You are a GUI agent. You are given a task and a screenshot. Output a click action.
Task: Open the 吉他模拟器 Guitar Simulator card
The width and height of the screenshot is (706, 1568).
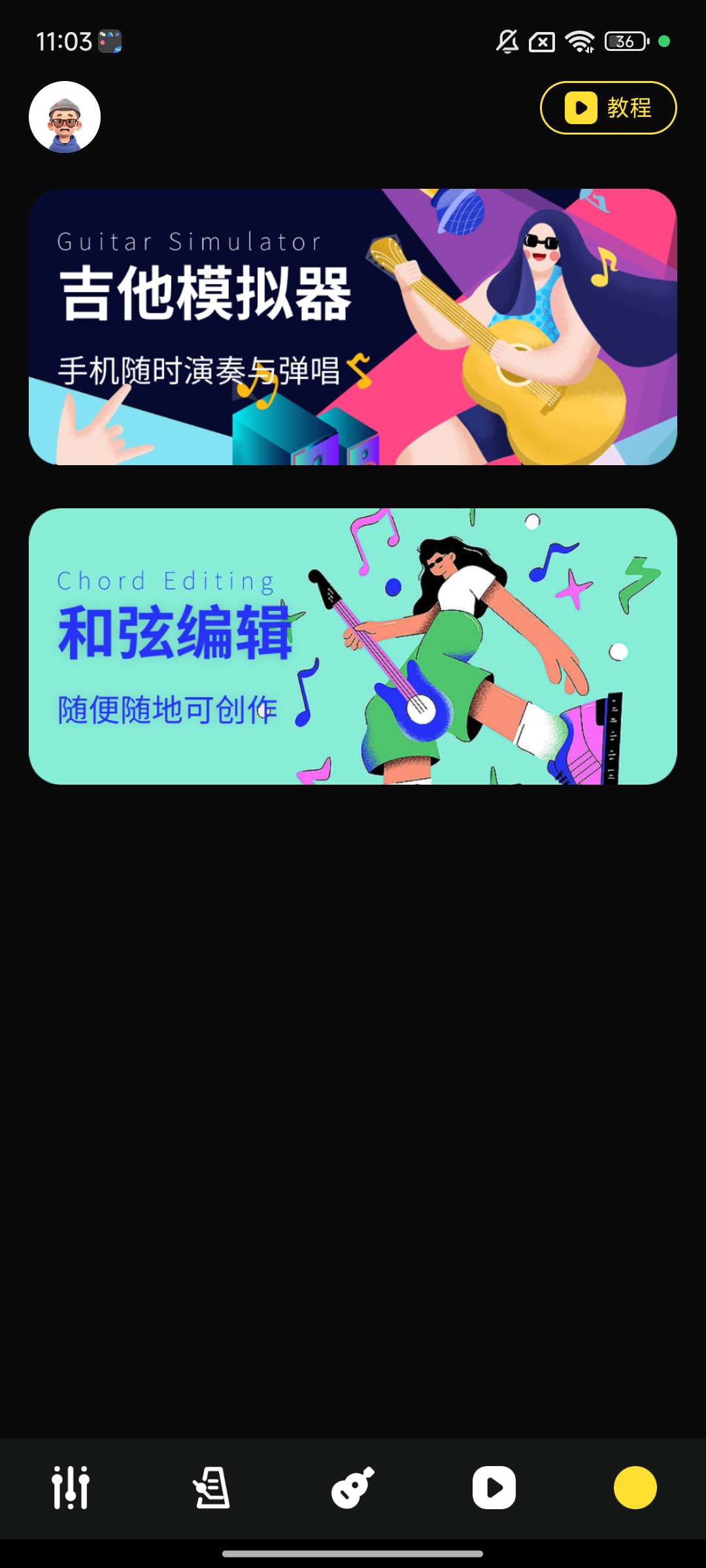(353, 327)
